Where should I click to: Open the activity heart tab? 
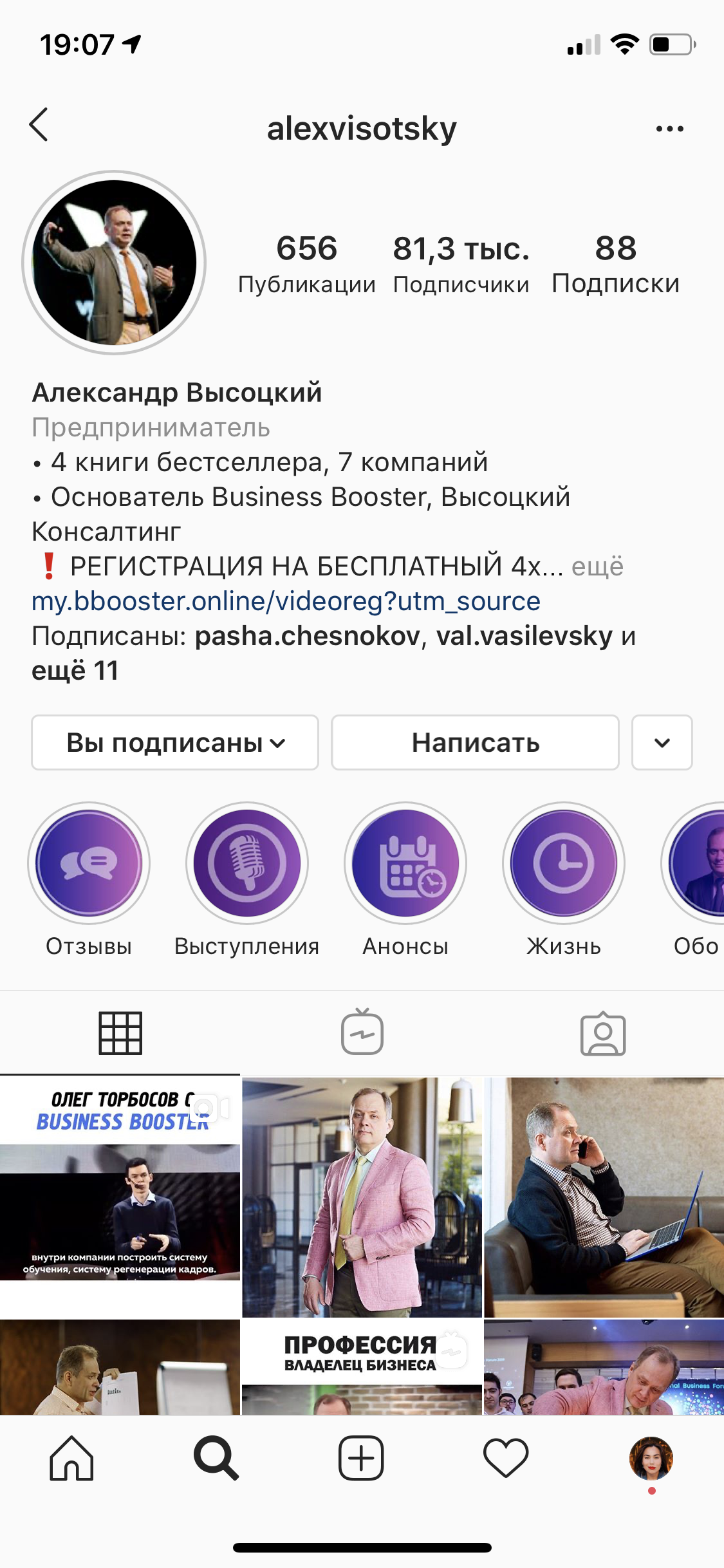(x=506, y=1459)
